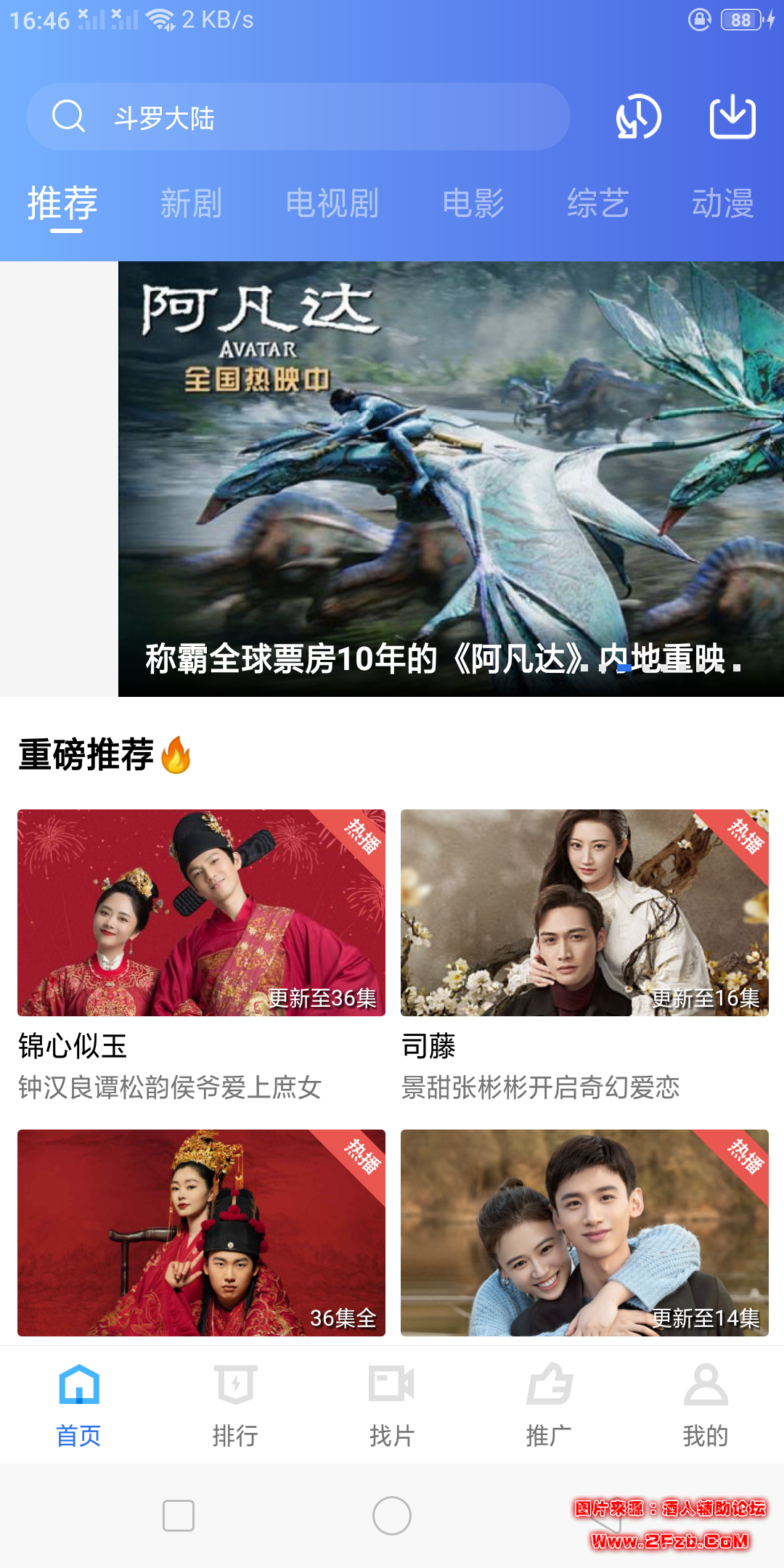The height and width of the screenshot is (1568, 784).
Task: Switch to the 电视剧 tab
Action: 332,203
